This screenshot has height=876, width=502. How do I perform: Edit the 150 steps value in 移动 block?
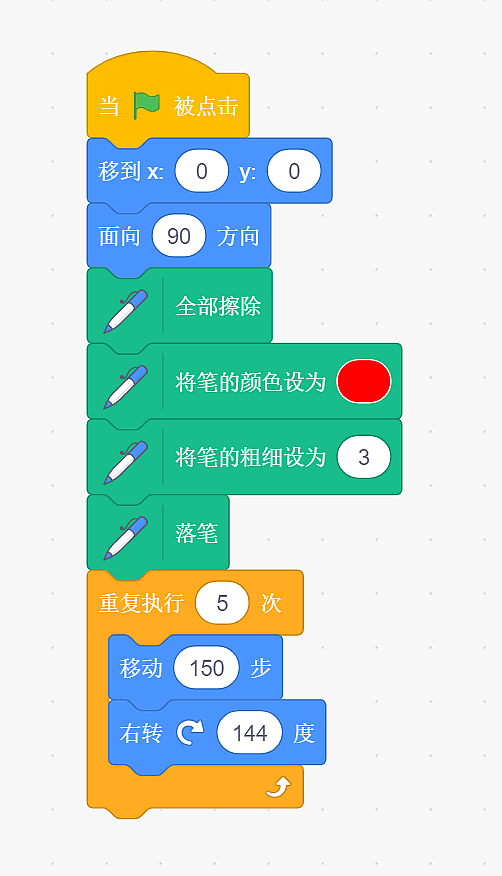pyautogui.click(x=206, y=668)
